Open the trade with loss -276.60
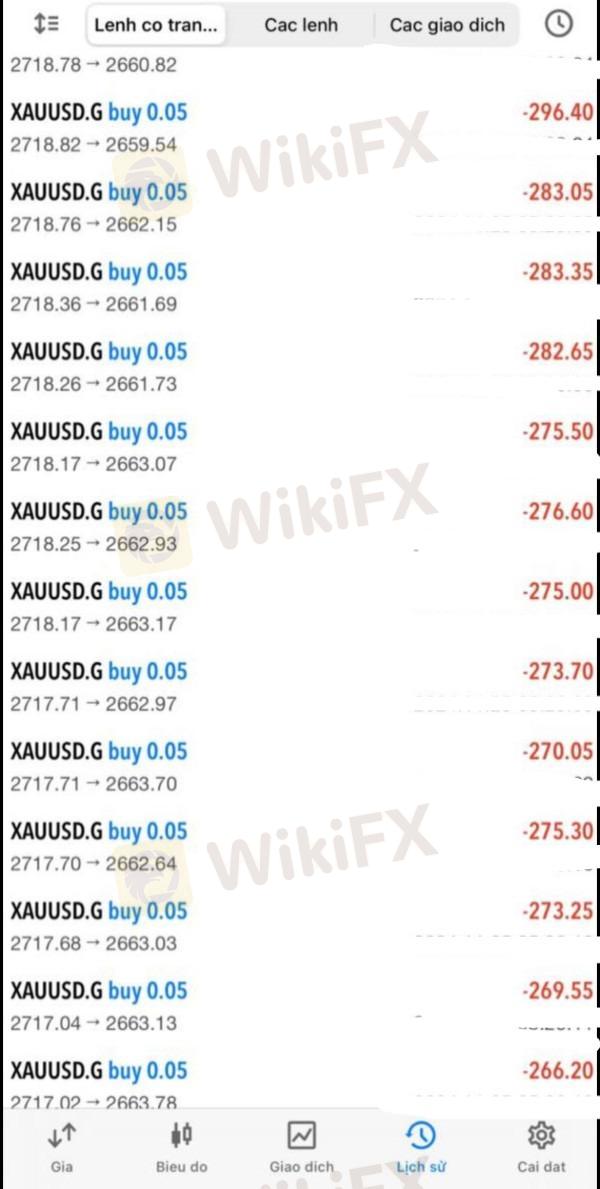The width and height of the screenshot is (600, 1189). (301, 526)
